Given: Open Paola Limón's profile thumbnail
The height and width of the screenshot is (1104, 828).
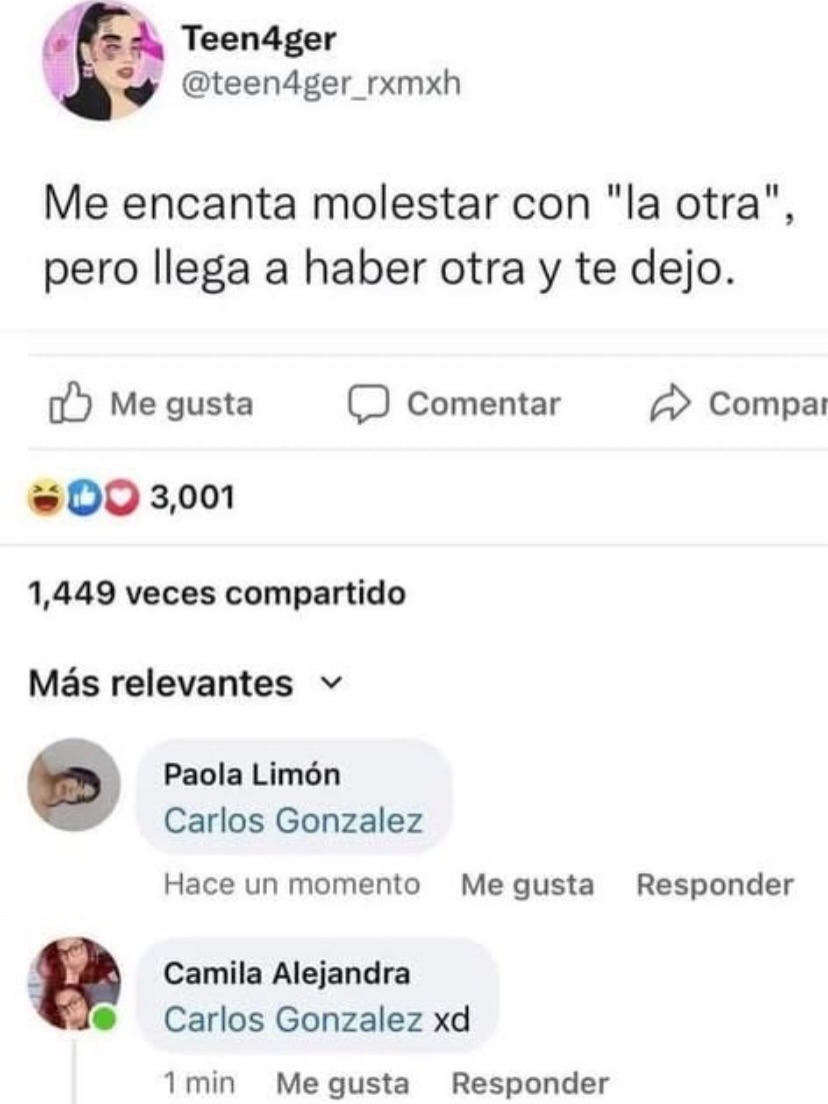Looking at the screenshot, I should [70, 790].
